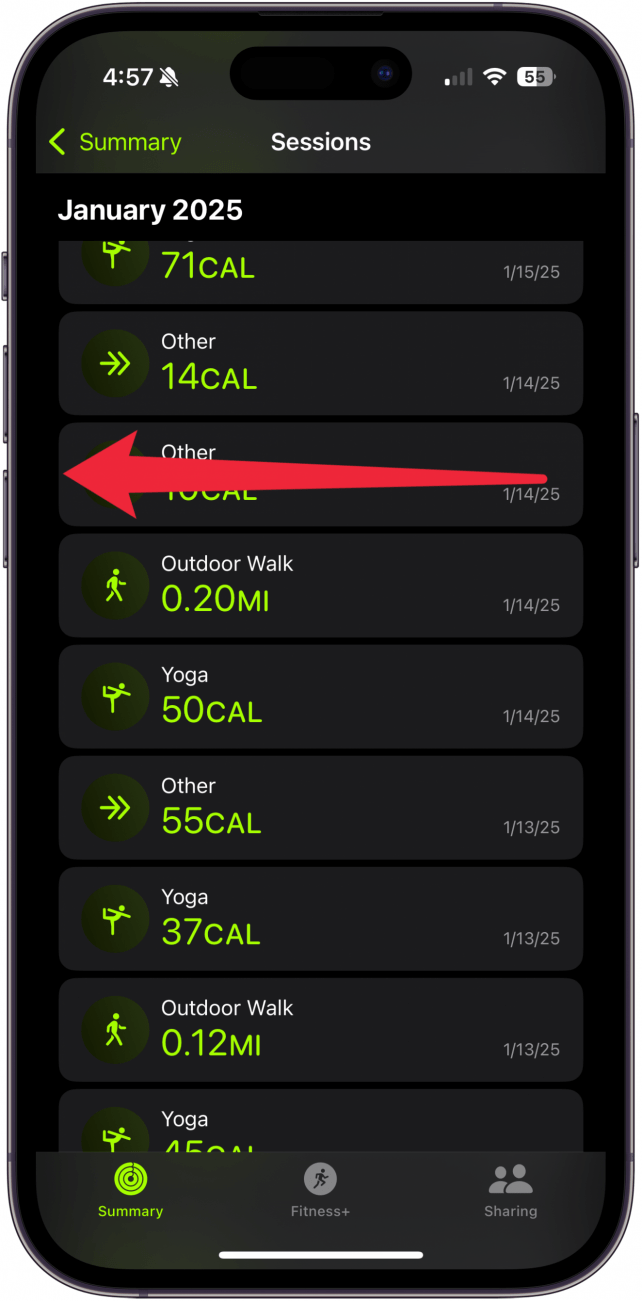Screen dimensions: 642x1301
Task: Open the 14CAL Other session
Action: pos(320,363)
